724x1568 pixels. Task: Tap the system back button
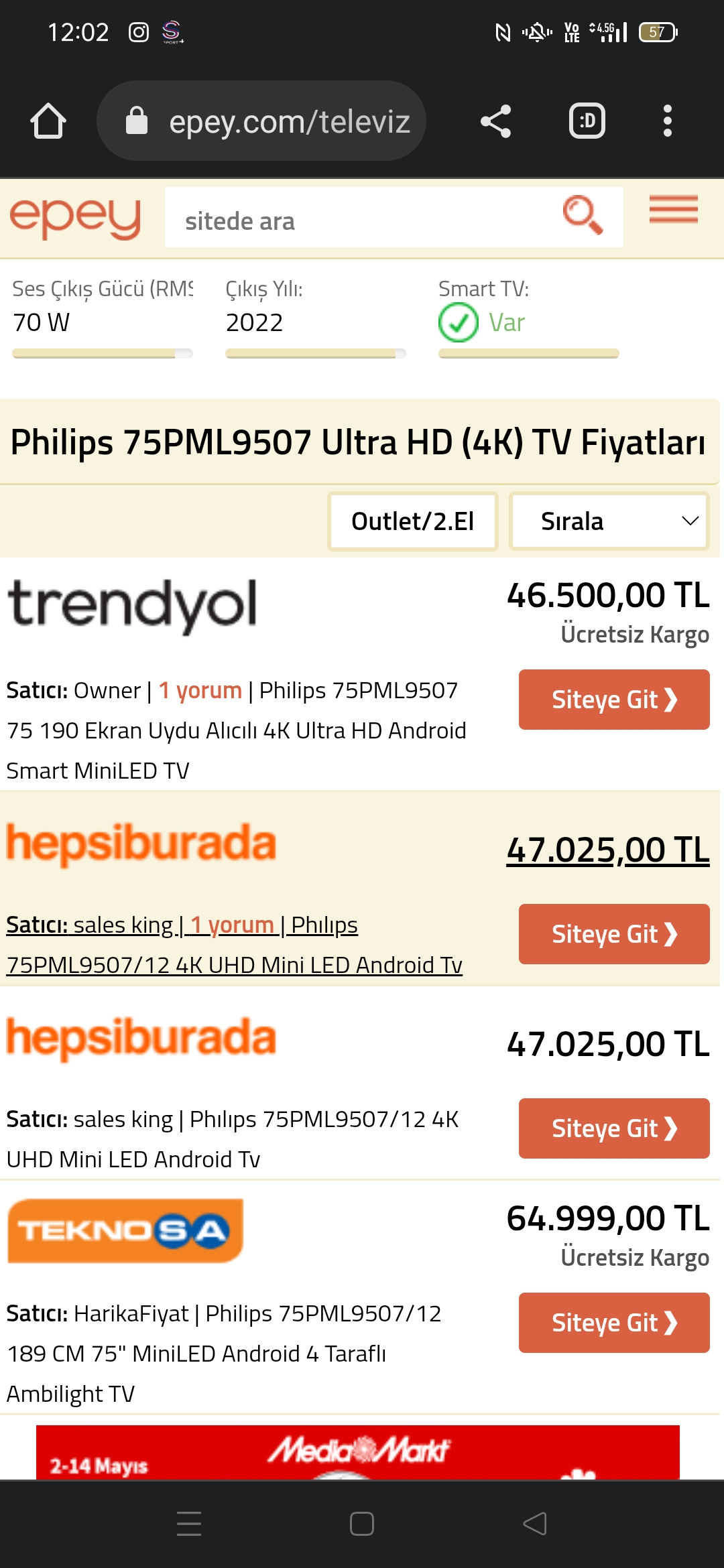click(x=535, y=1524)
